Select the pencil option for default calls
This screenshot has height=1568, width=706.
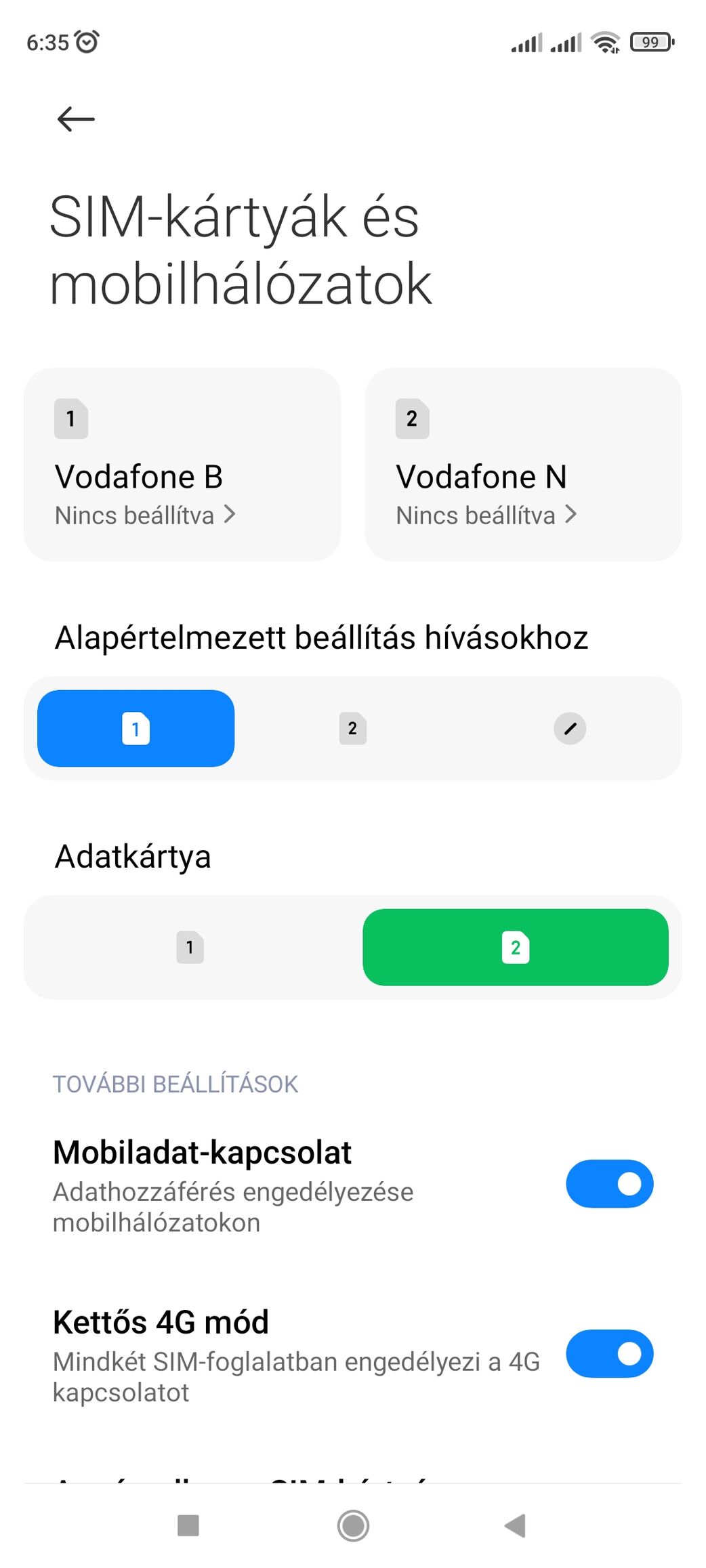click(570, 729)
